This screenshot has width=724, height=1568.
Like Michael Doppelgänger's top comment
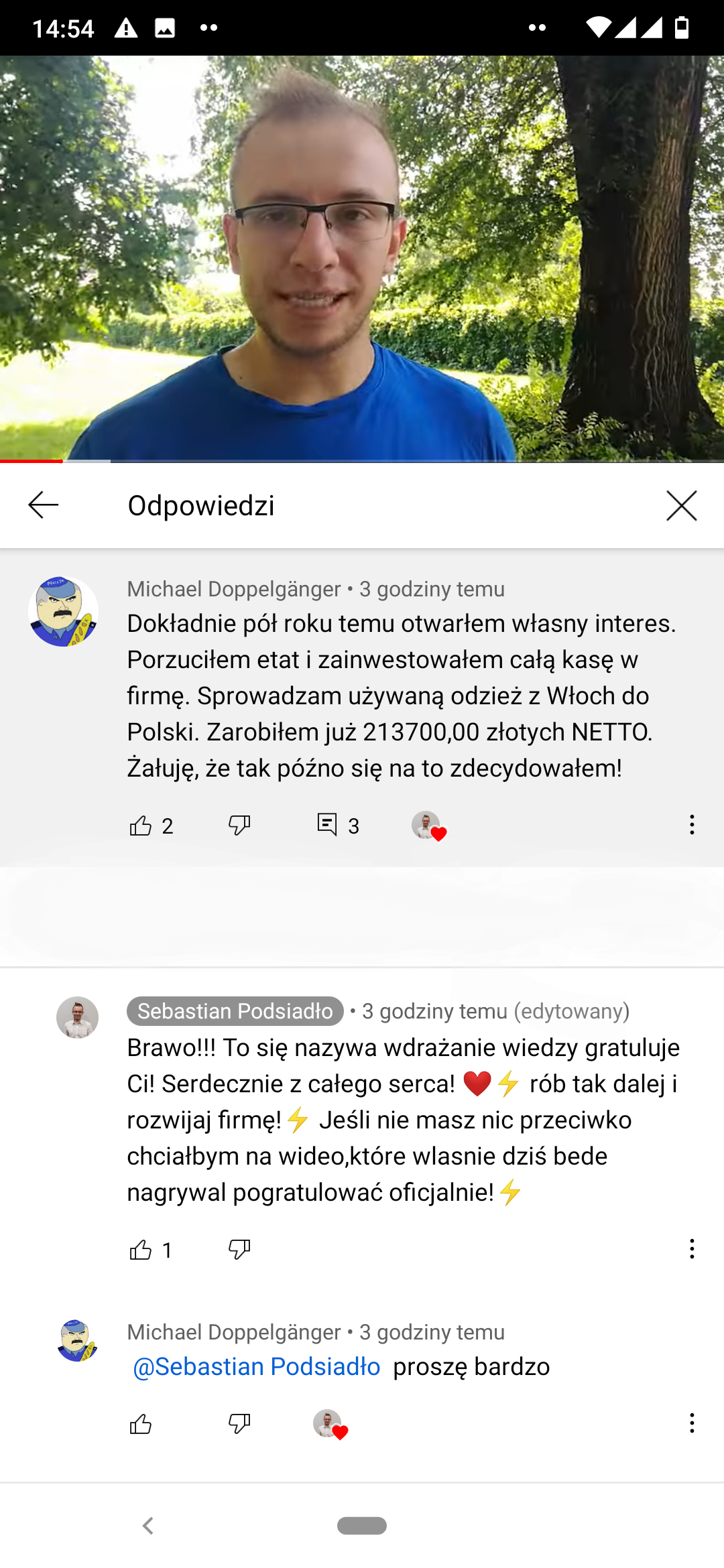[x=141, y=826]
